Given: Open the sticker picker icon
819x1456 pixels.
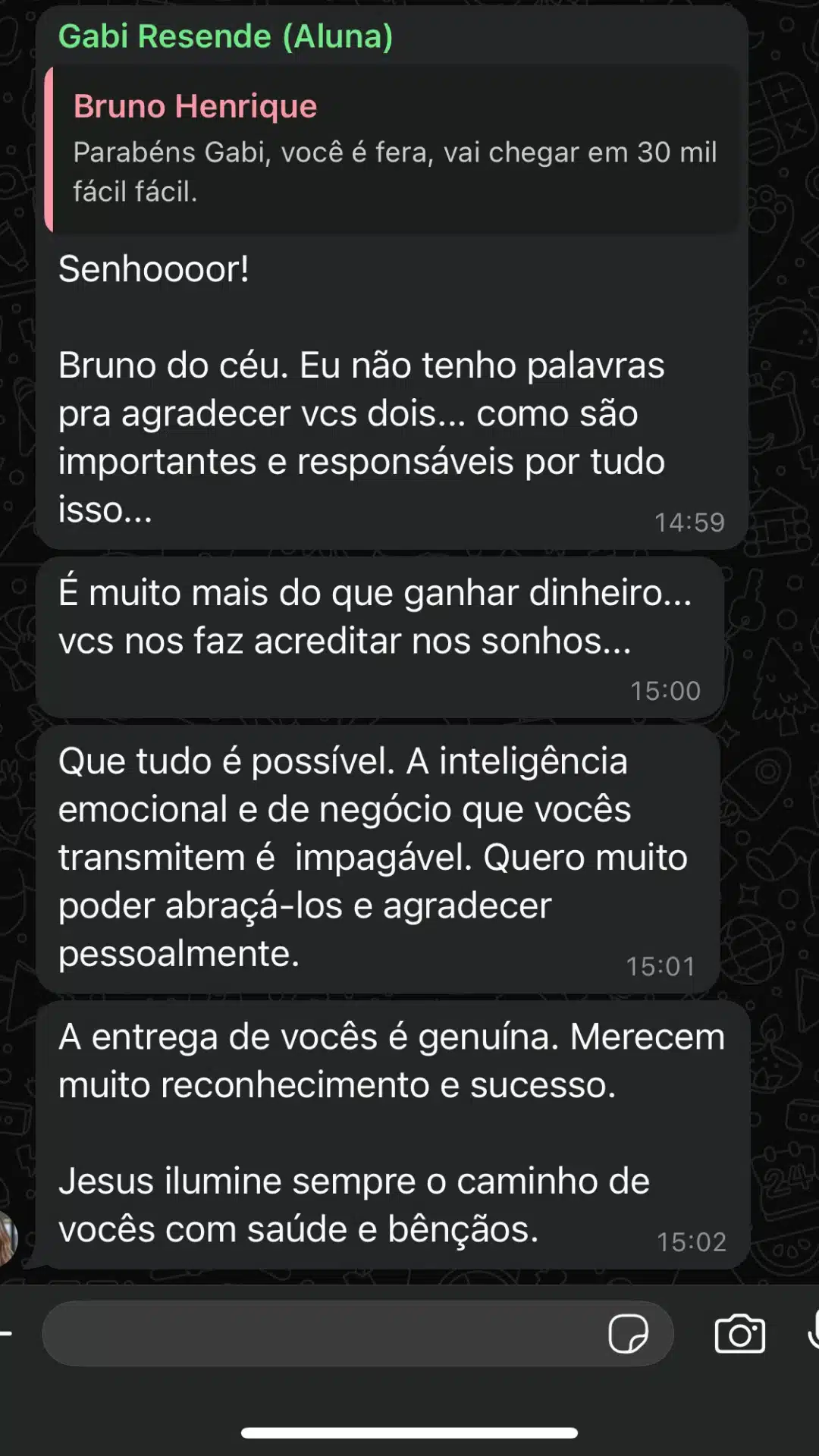Looking at the screenshot, I should (628, 1334).
